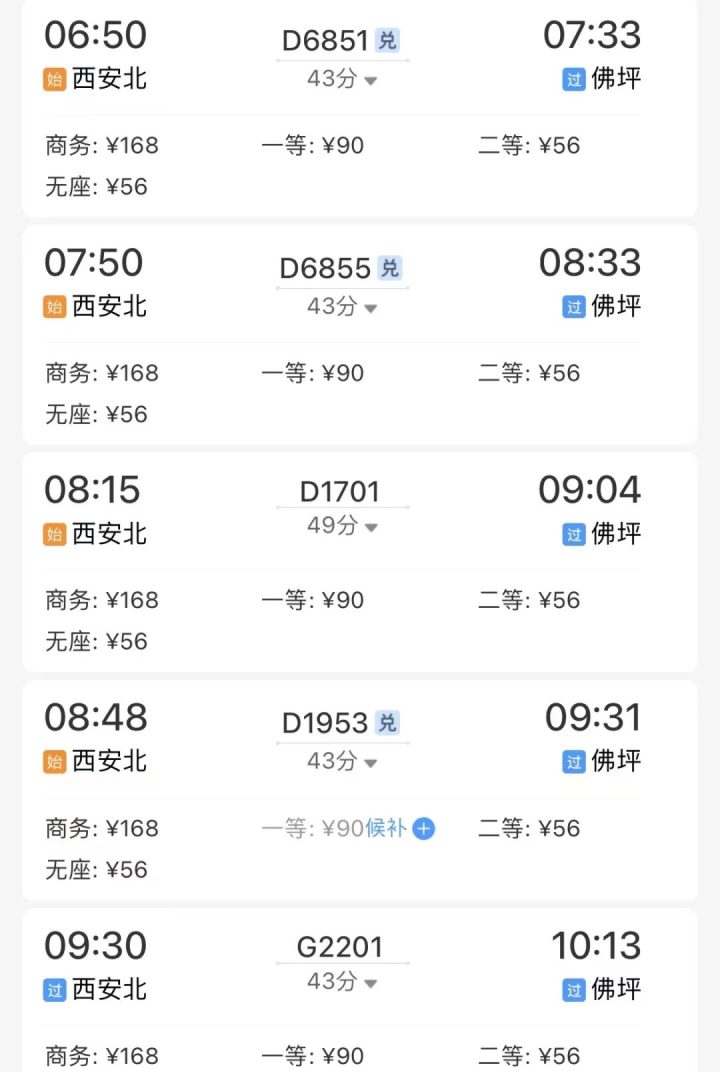Choose train D1953 departing at 08:48

326,723
